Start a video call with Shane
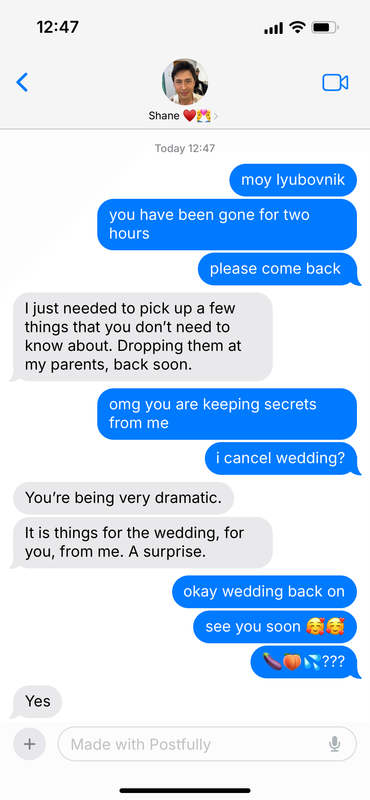The height and width of the screenshot is (800, 370). coord(335,82)
